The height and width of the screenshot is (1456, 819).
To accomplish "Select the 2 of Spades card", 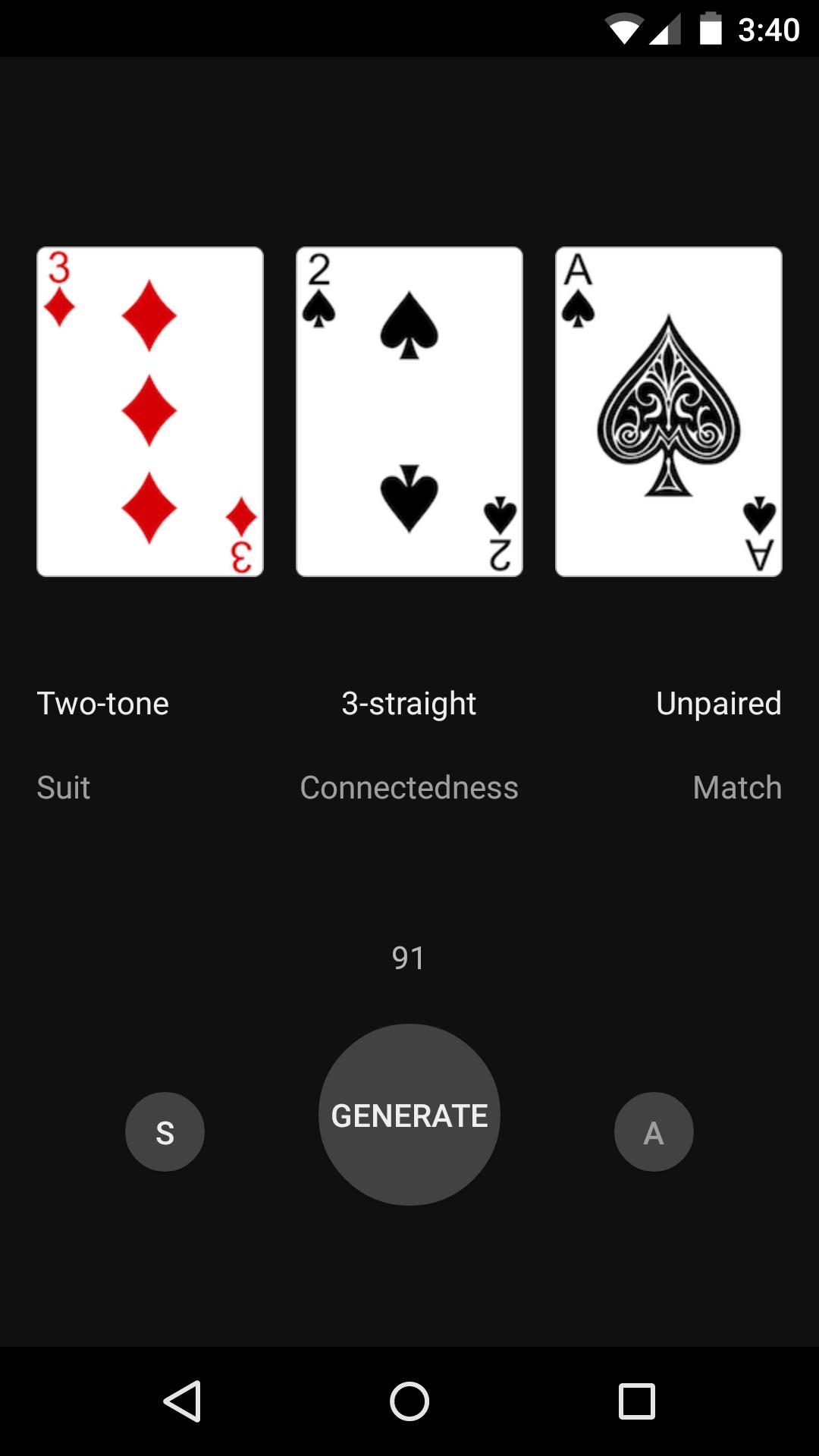I will click(409, 410).
